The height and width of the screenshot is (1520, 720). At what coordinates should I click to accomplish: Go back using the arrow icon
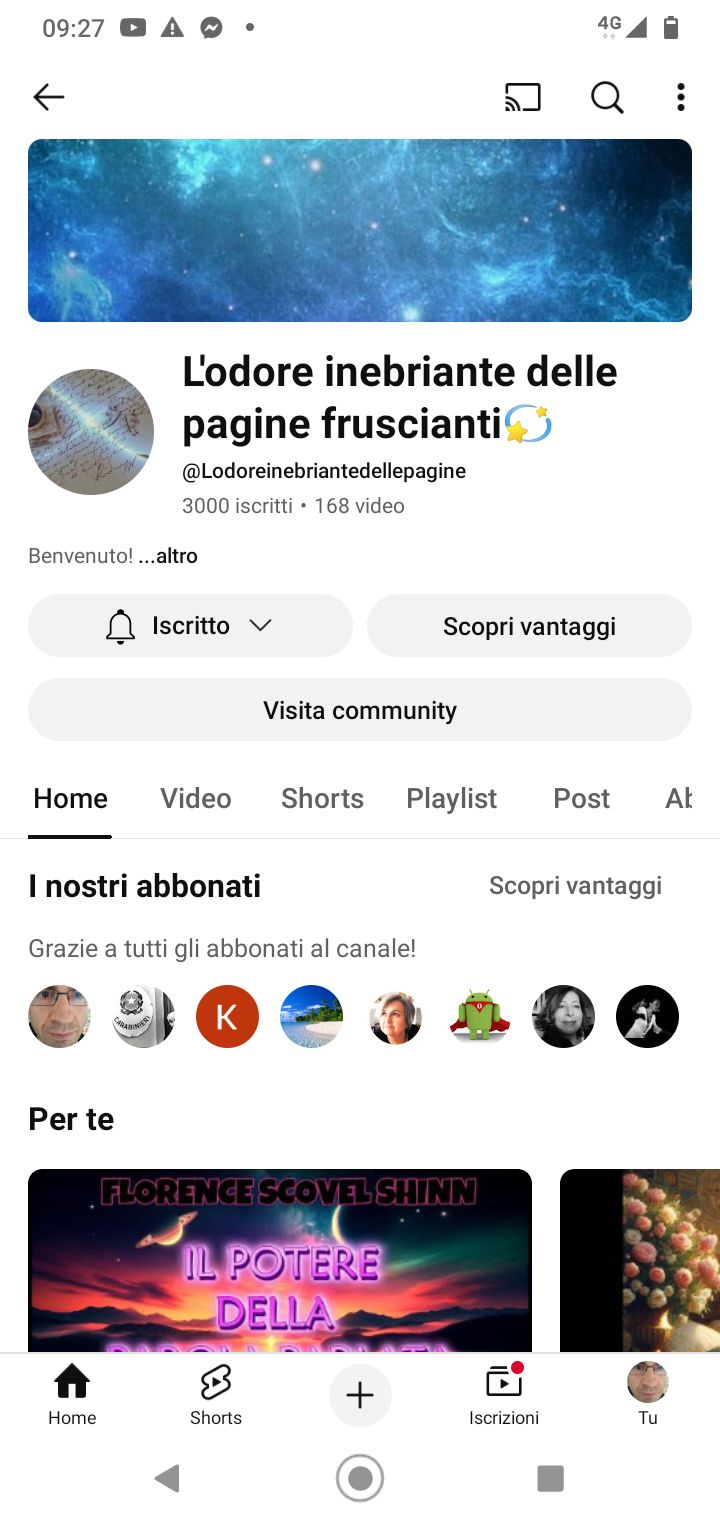48,97
